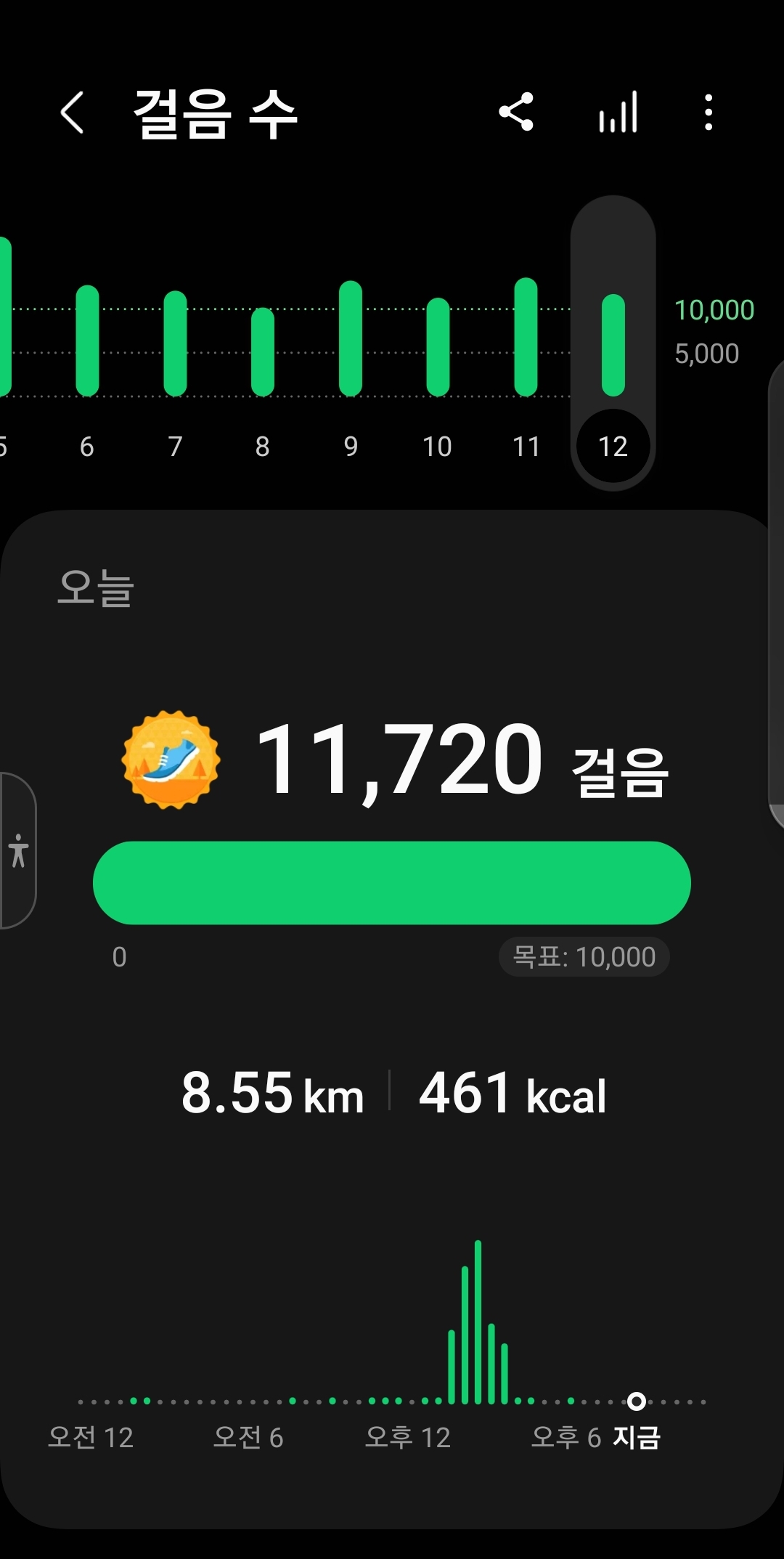The image size is (784, 1559).
Task: Open the more options menu
Action: click(709, 113)
